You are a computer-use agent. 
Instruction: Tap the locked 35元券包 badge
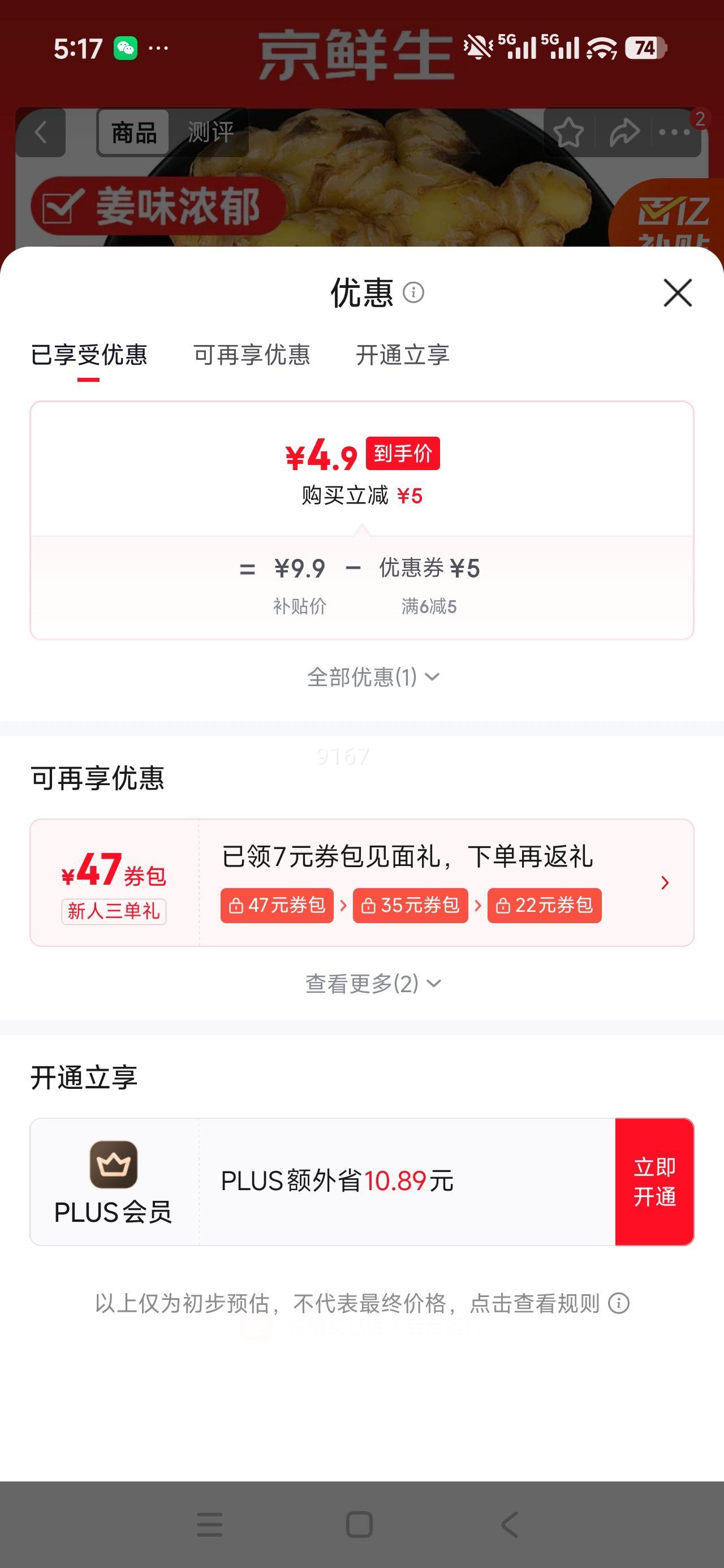[411, 906]
